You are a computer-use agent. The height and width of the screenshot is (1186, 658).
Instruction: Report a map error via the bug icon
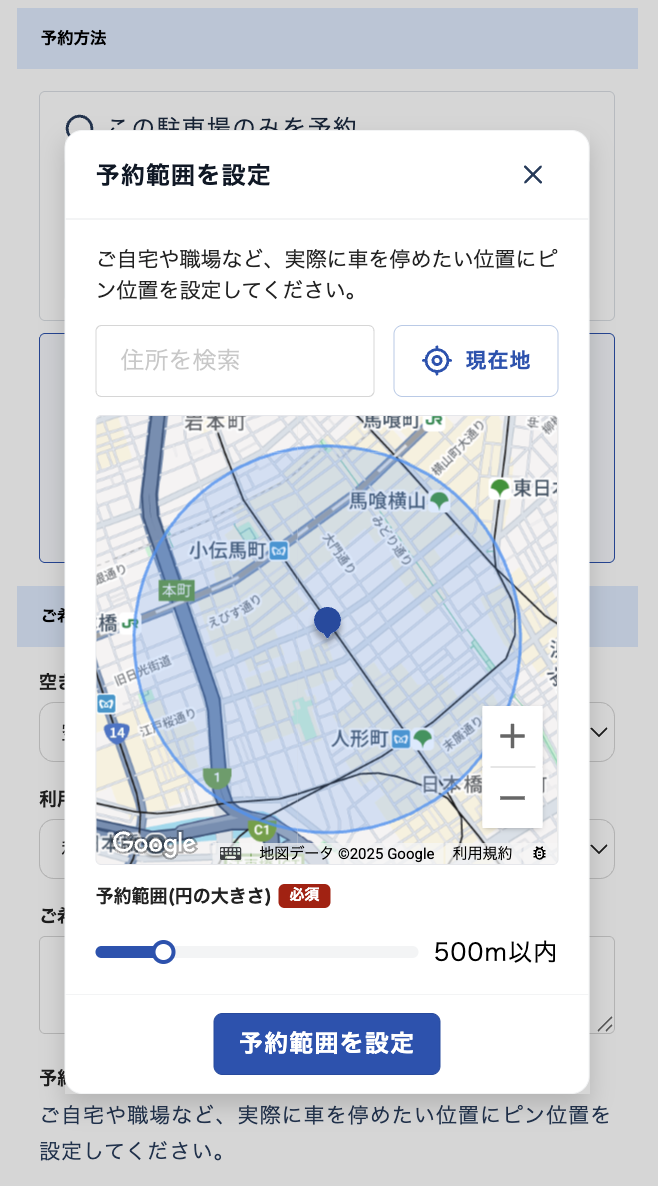pos(539,854)
